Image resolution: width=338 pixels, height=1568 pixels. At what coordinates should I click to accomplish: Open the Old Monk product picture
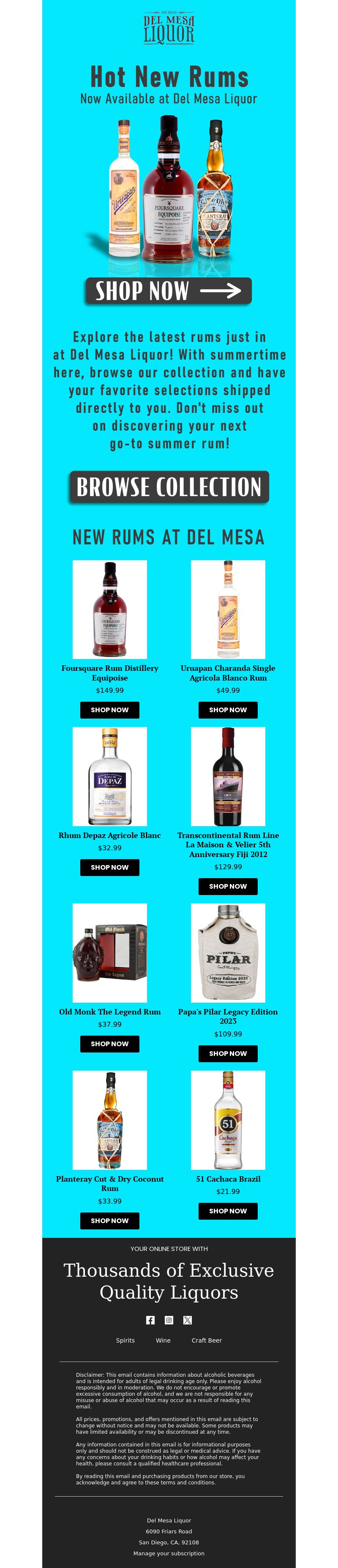109,952
